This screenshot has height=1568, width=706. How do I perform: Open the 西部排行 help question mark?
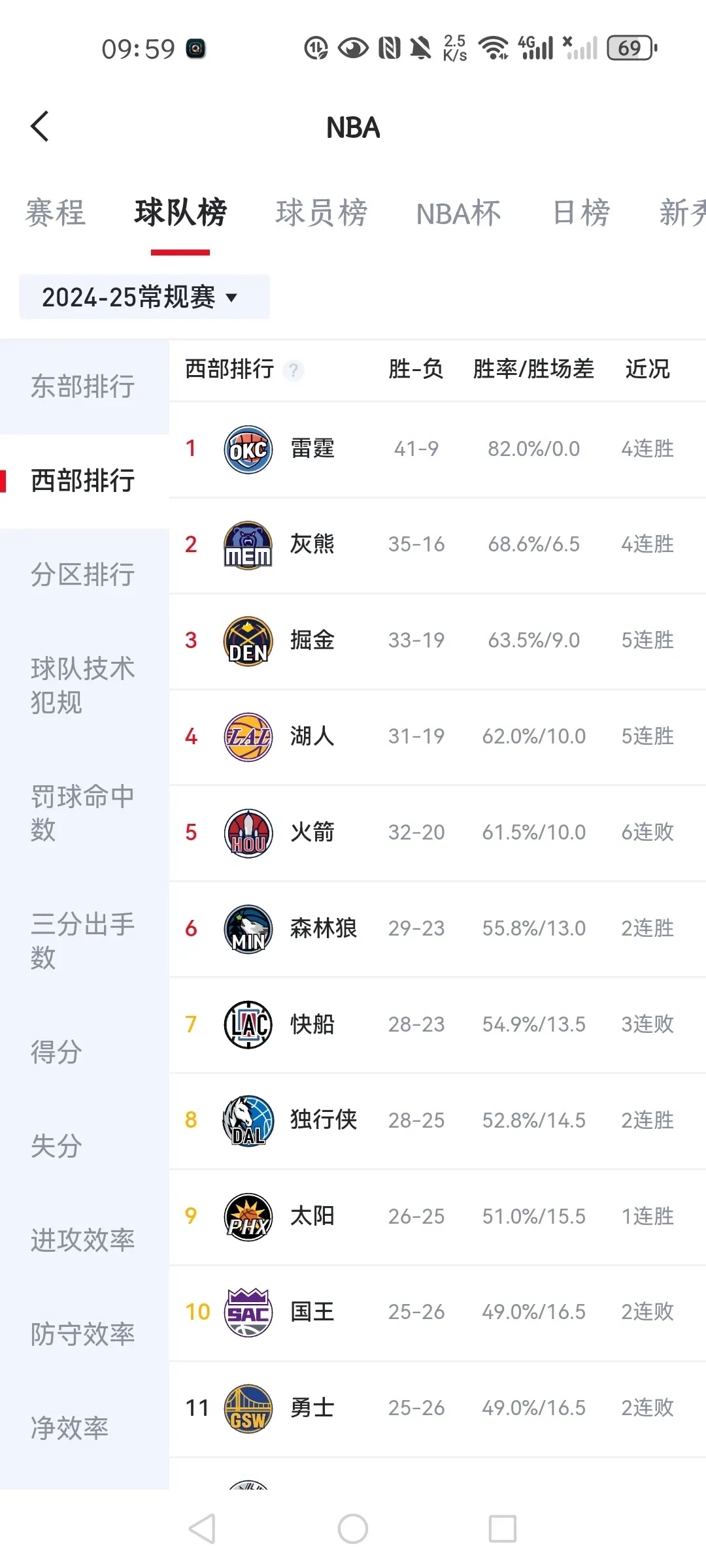click(x=294, y=371)
